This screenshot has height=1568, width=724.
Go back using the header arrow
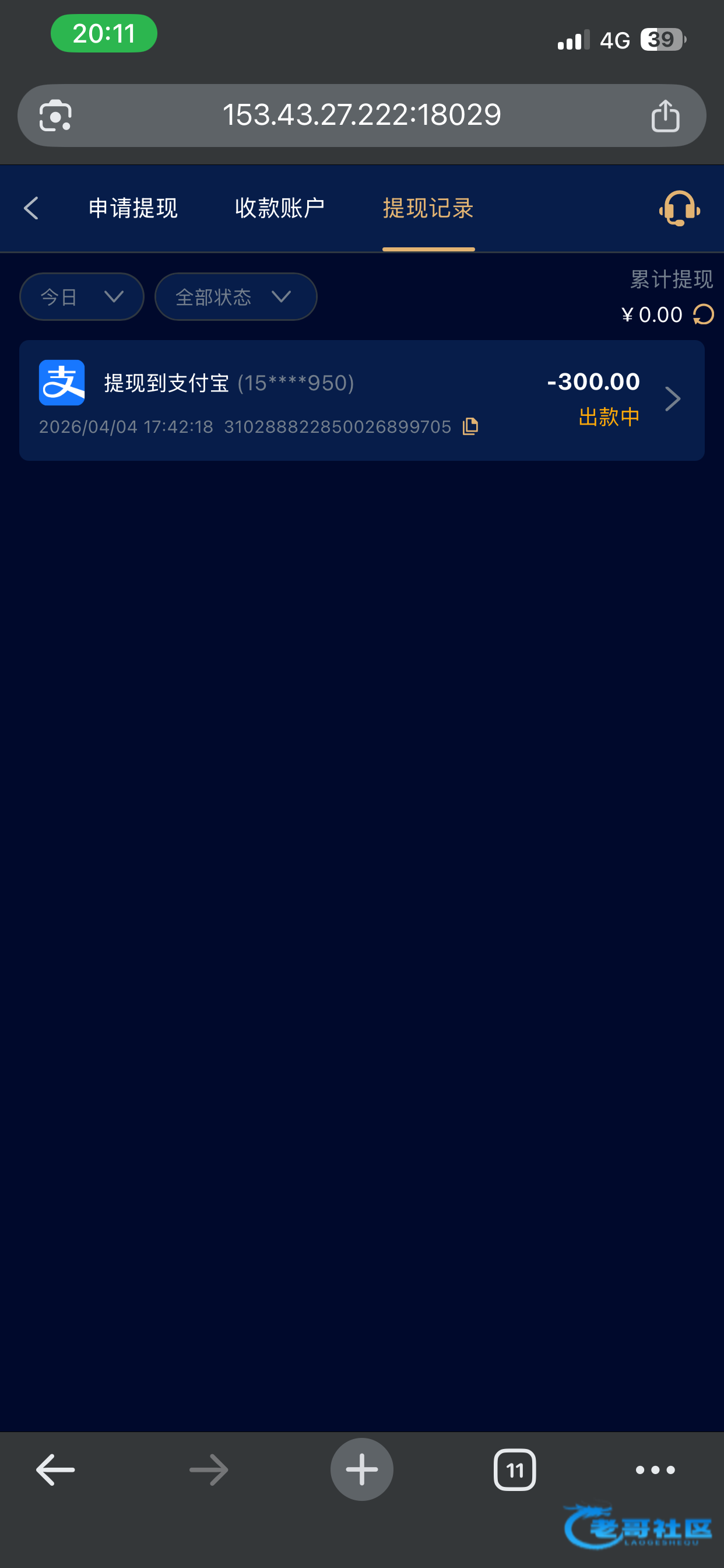[31, 208]
